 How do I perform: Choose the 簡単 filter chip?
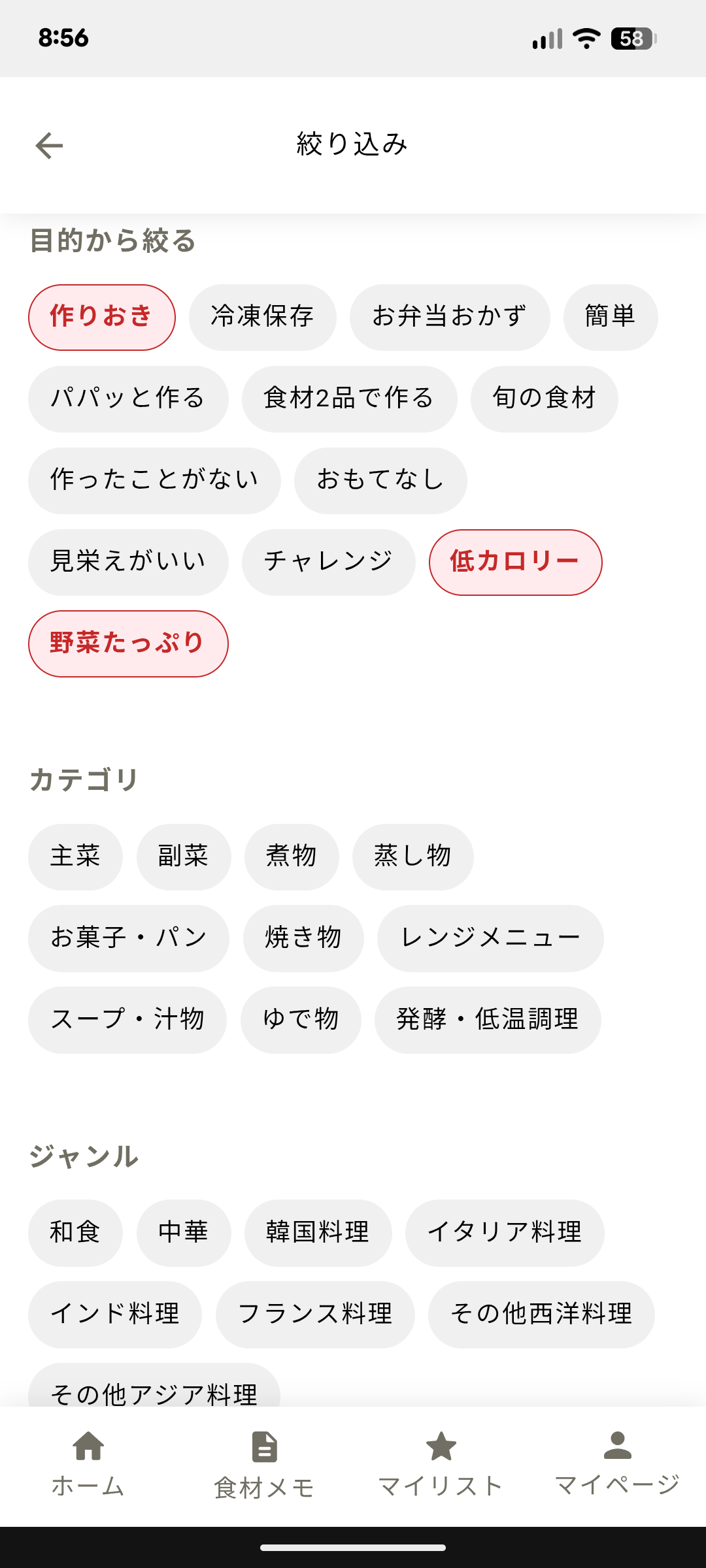tap(610, 318)
